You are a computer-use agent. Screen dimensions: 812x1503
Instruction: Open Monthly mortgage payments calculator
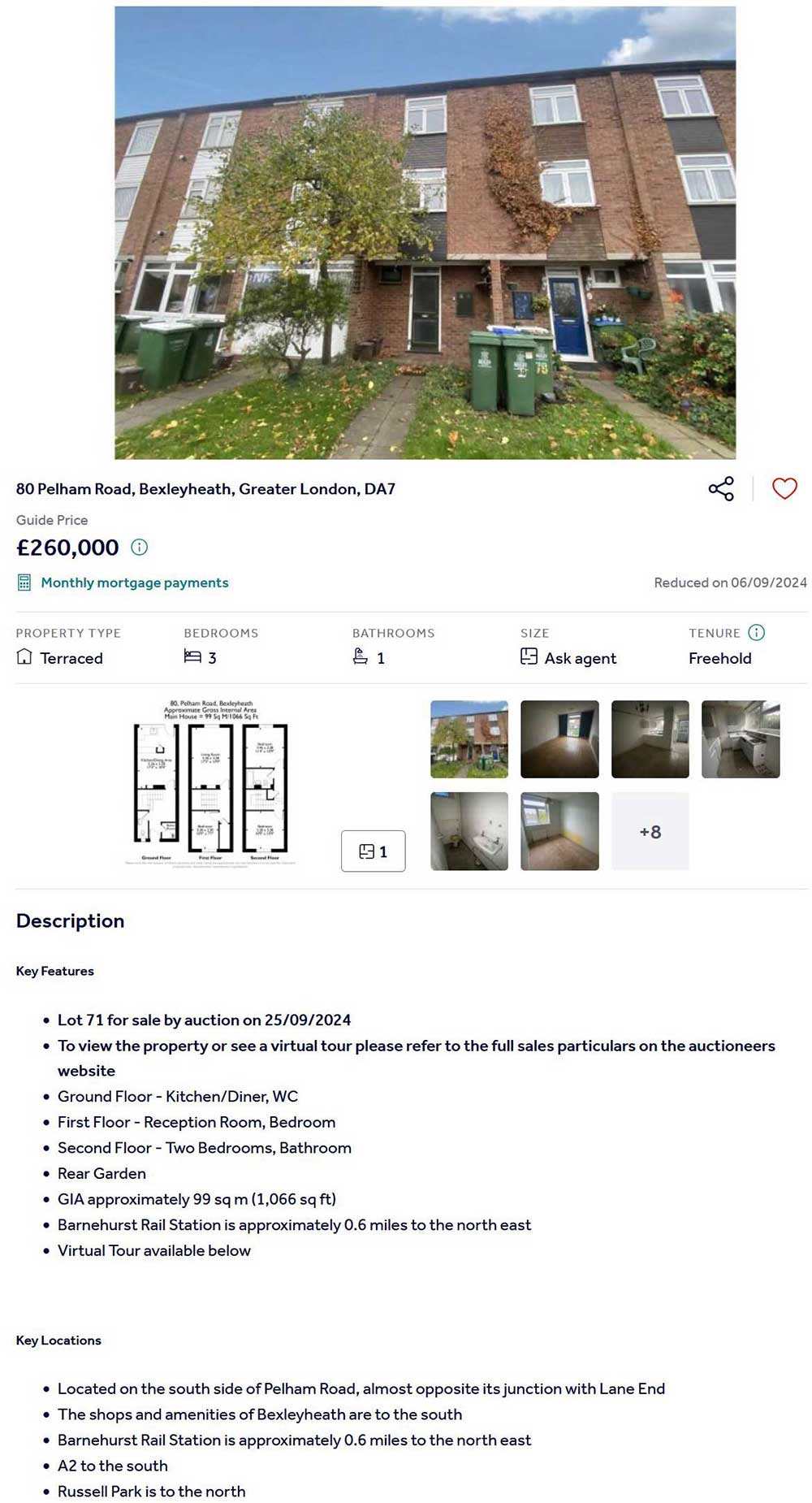[x=134, y=583]
